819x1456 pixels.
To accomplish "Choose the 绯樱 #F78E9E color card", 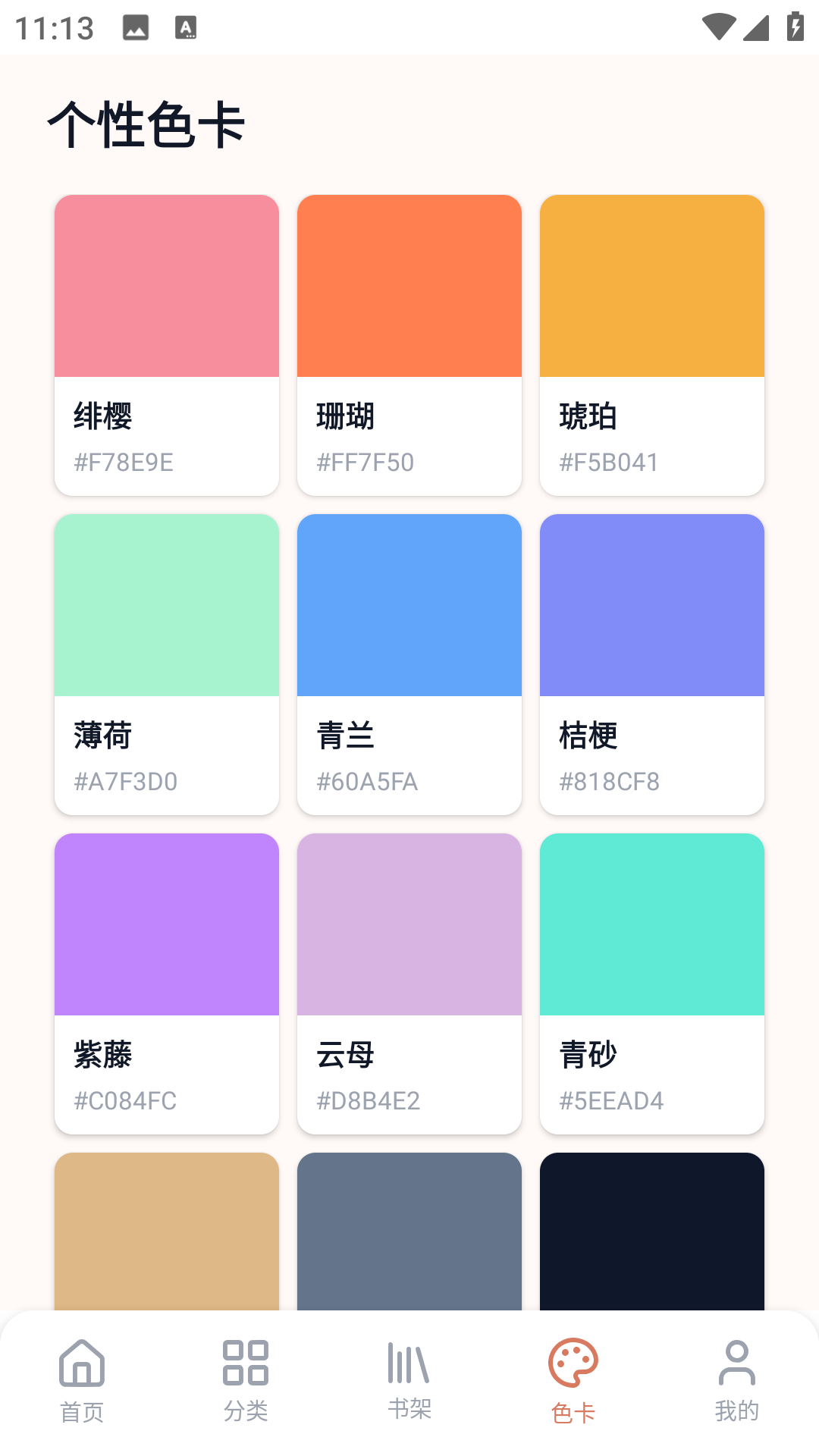I will (x=167, y=345).
